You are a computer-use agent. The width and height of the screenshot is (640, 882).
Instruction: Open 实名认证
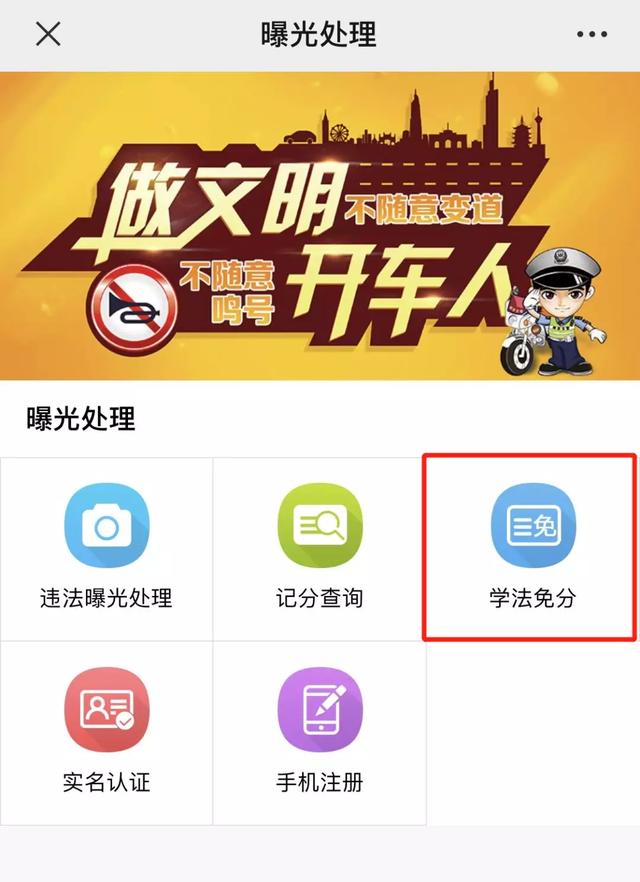click(106, 732)
